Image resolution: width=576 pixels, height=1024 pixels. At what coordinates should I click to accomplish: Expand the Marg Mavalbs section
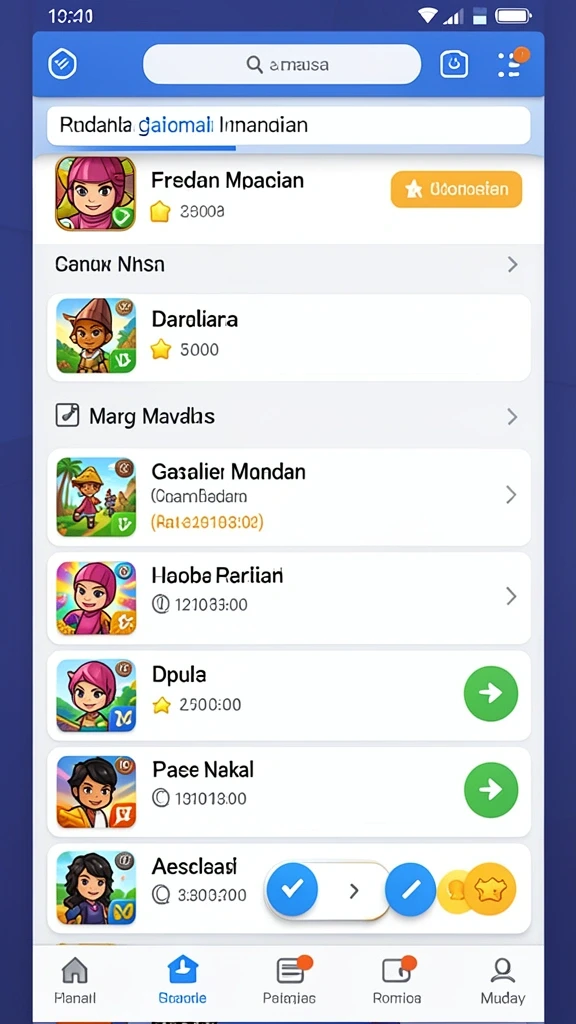(x=288, y=416)
